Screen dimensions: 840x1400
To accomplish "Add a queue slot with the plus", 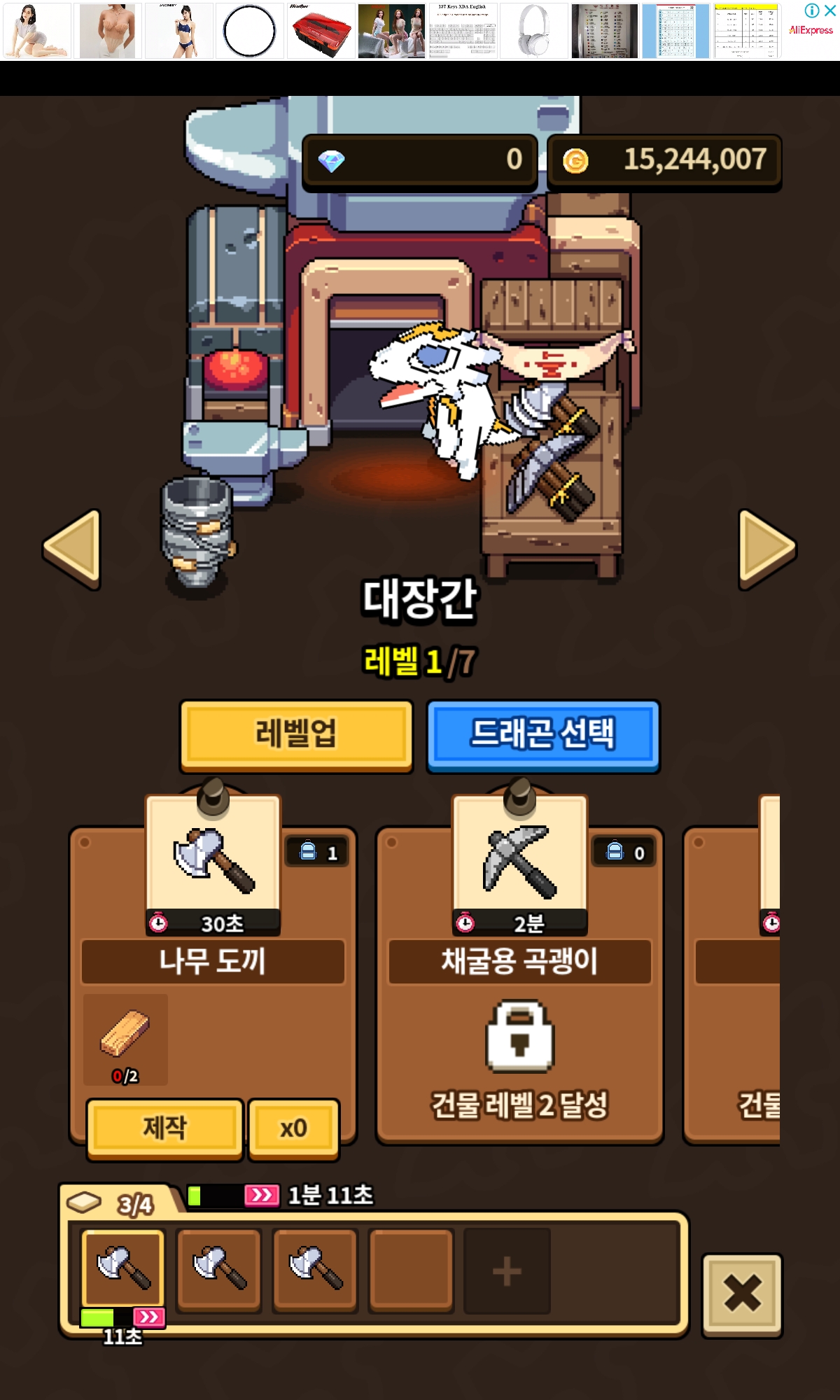I will [x=507, y=1270].
